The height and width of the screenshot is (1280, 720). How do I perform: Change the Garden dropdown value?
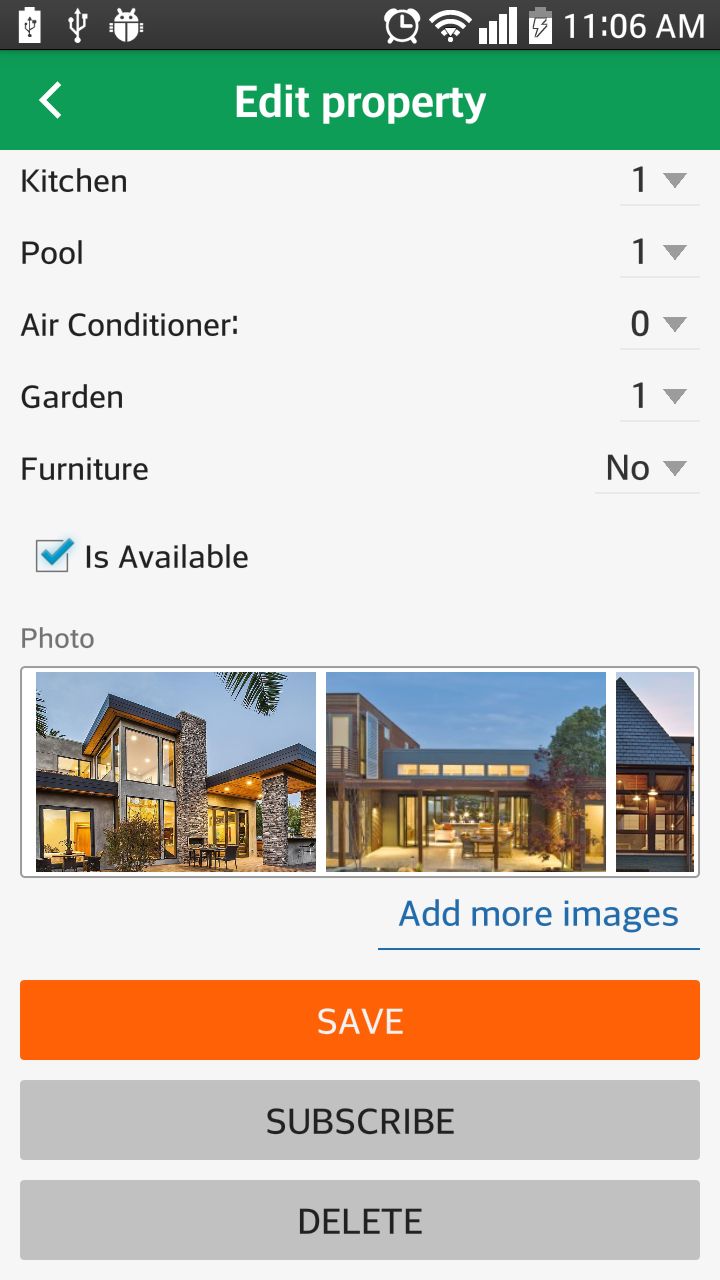pyautogui.click(x=658, y=397)
